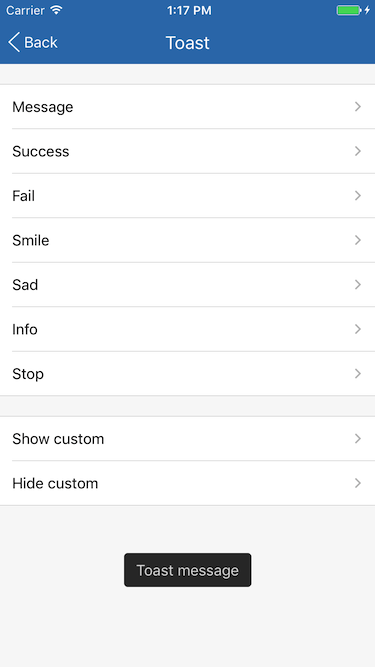
Task: Tap the Stop list item
Action: [x=188, y=373]
